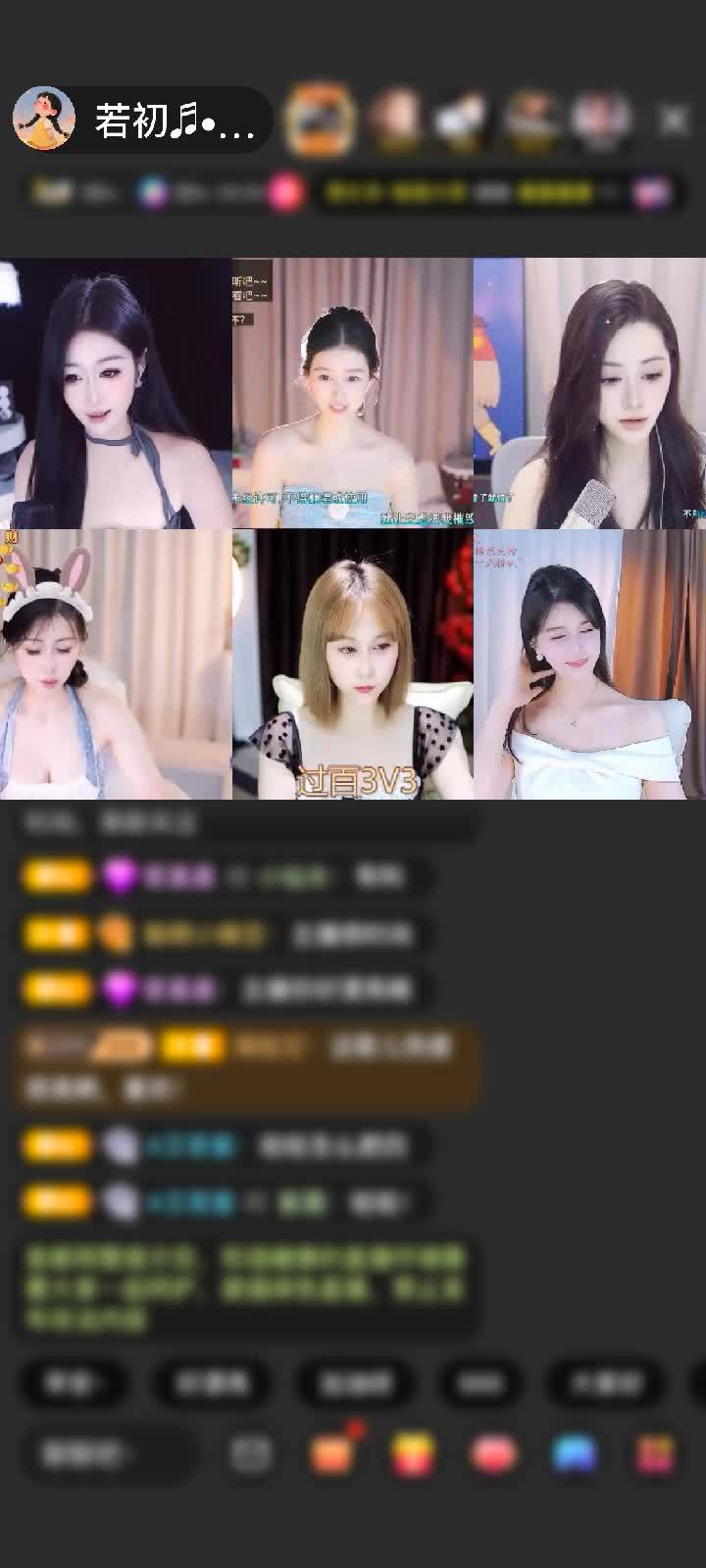The height and width of the screenshot is (1568, 706).
Task: Select the first quick reply chip
Action: (x=71, y=1383)
